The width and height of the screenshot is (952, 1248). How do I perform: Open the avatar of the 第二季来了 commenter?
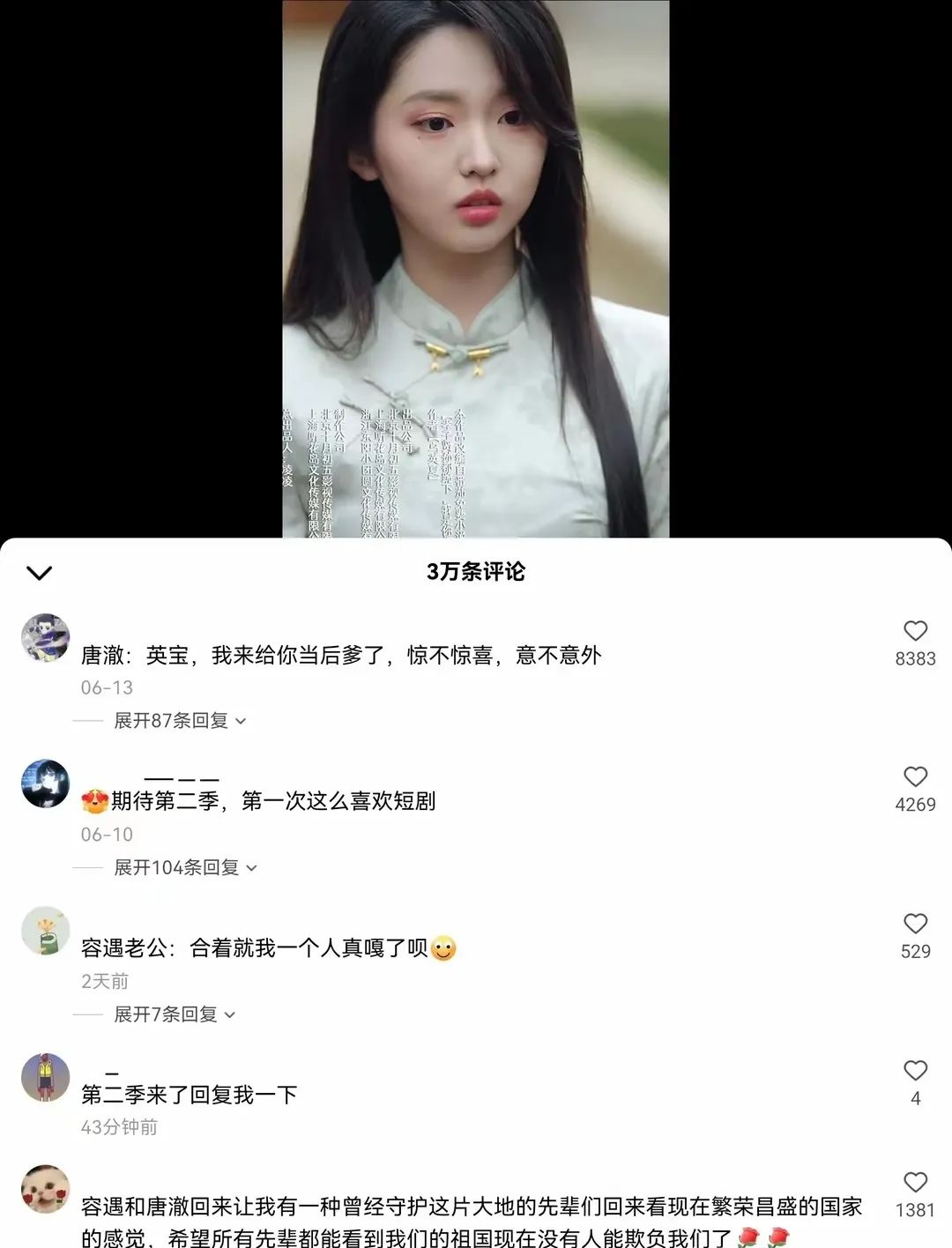coord(45,1077)
